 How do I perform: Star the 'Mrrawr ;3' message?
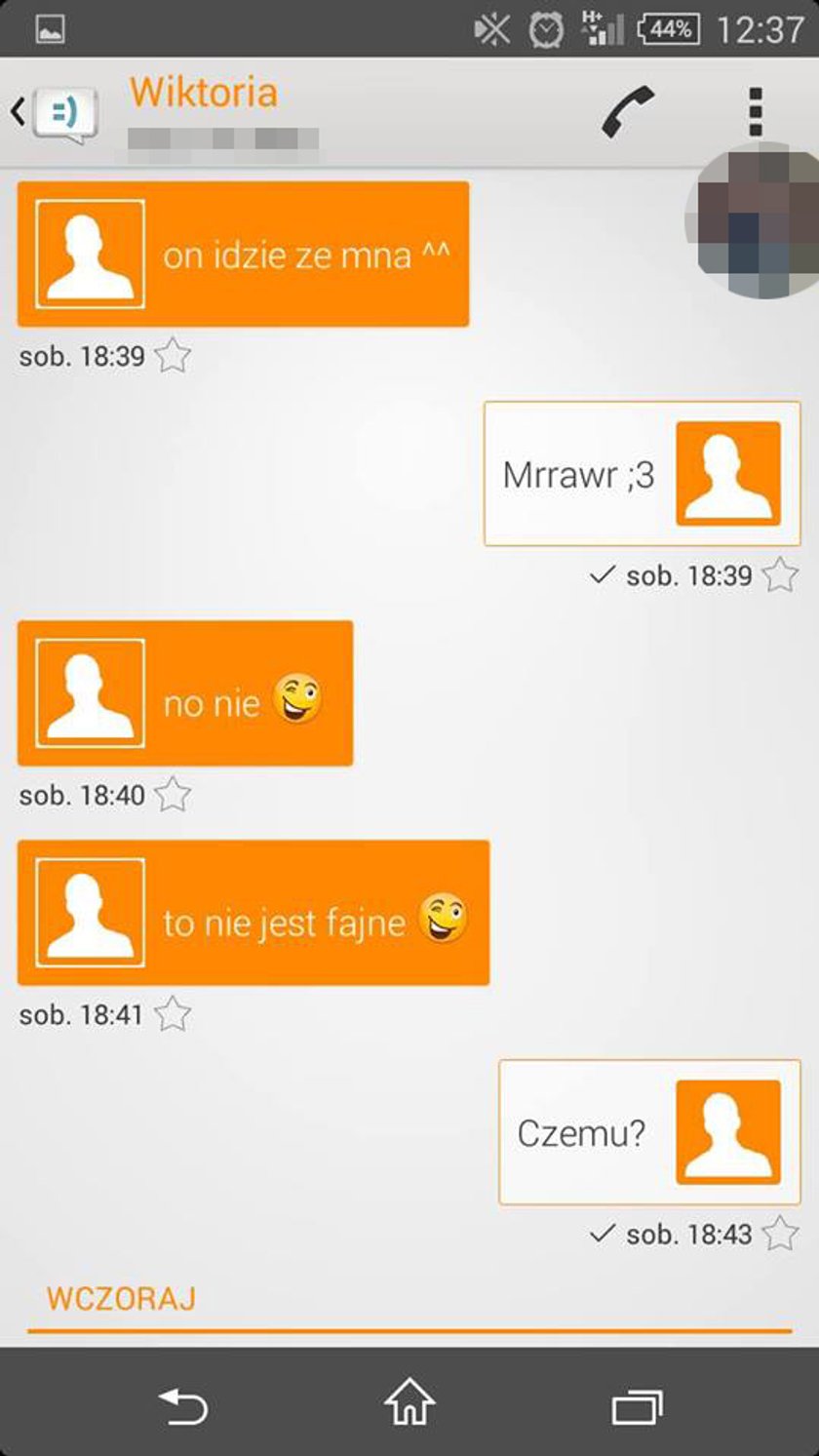click(779, 575)
